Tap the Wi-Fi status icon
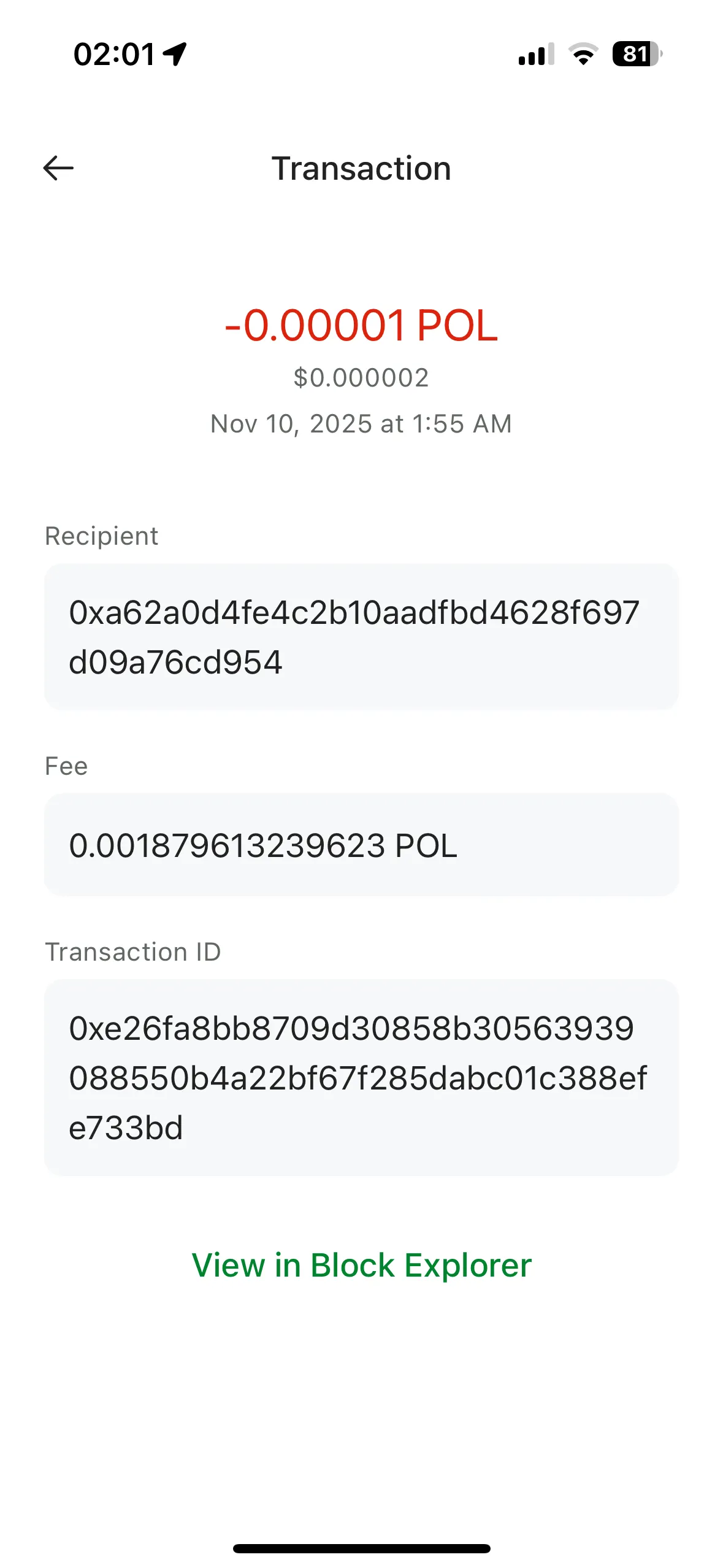 coord(583,55)
